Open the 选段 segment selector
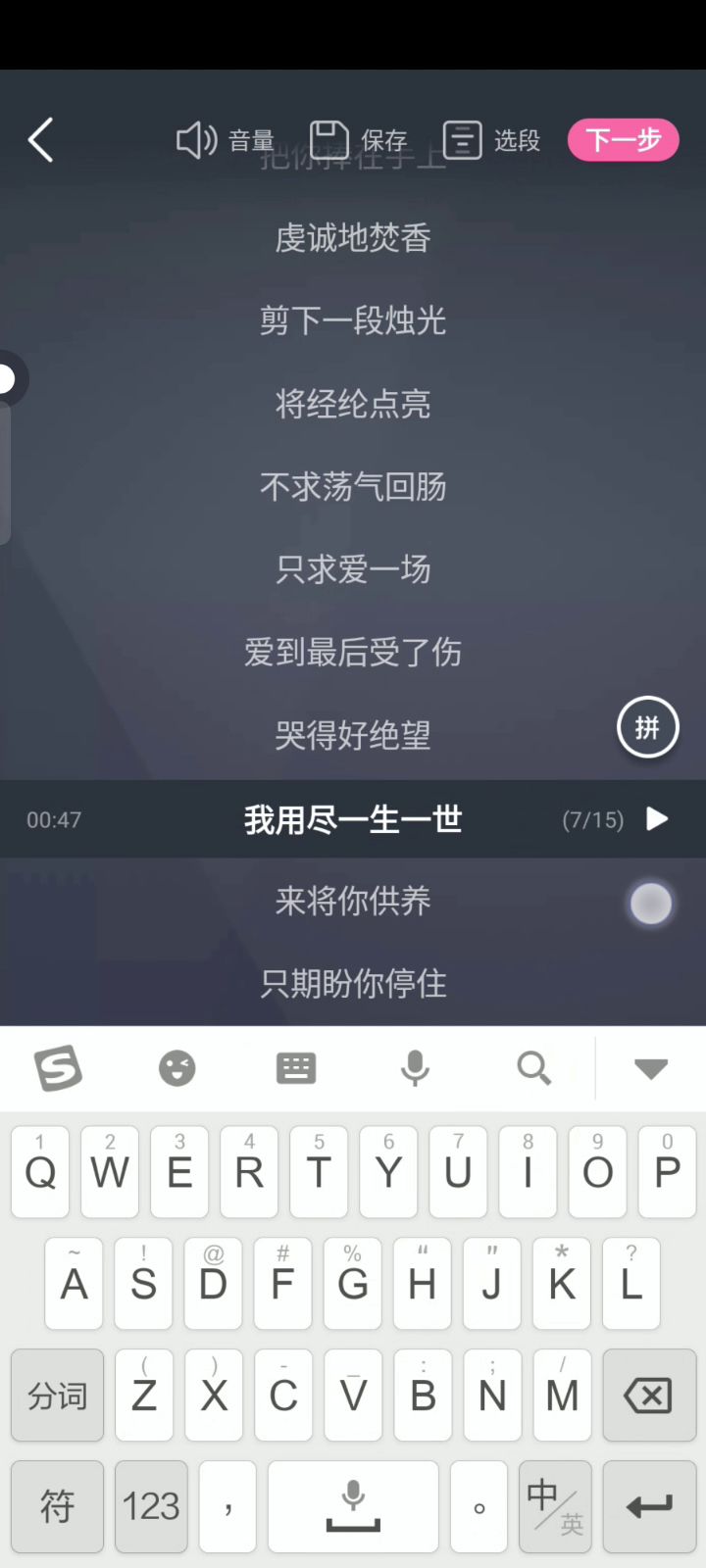Viewport: 706px width, 1568px height. 492,140
